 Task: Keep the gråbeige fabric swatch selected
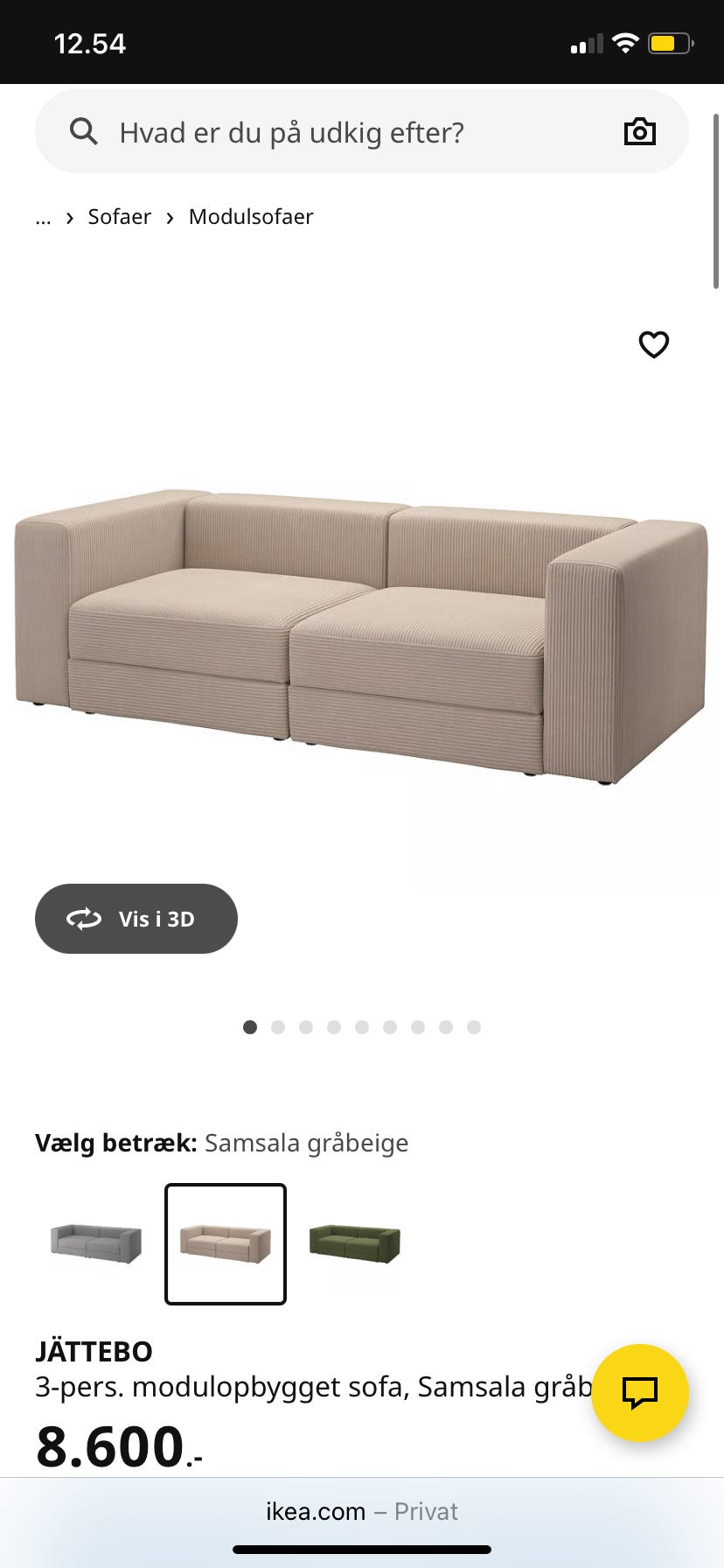pos(225,1243)
